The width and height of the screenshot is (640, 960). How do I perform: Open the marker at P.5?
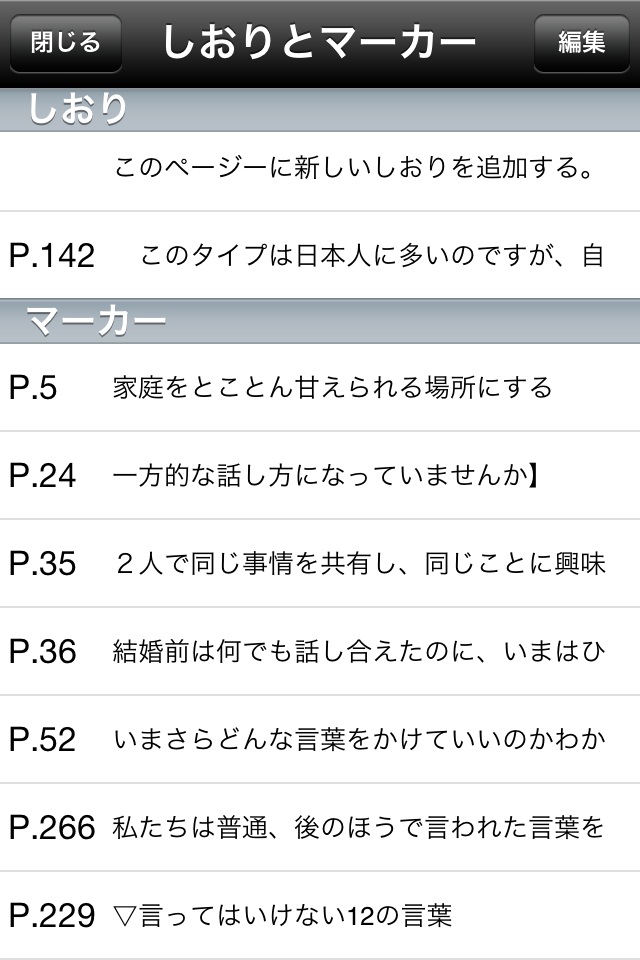coord(320,388)
